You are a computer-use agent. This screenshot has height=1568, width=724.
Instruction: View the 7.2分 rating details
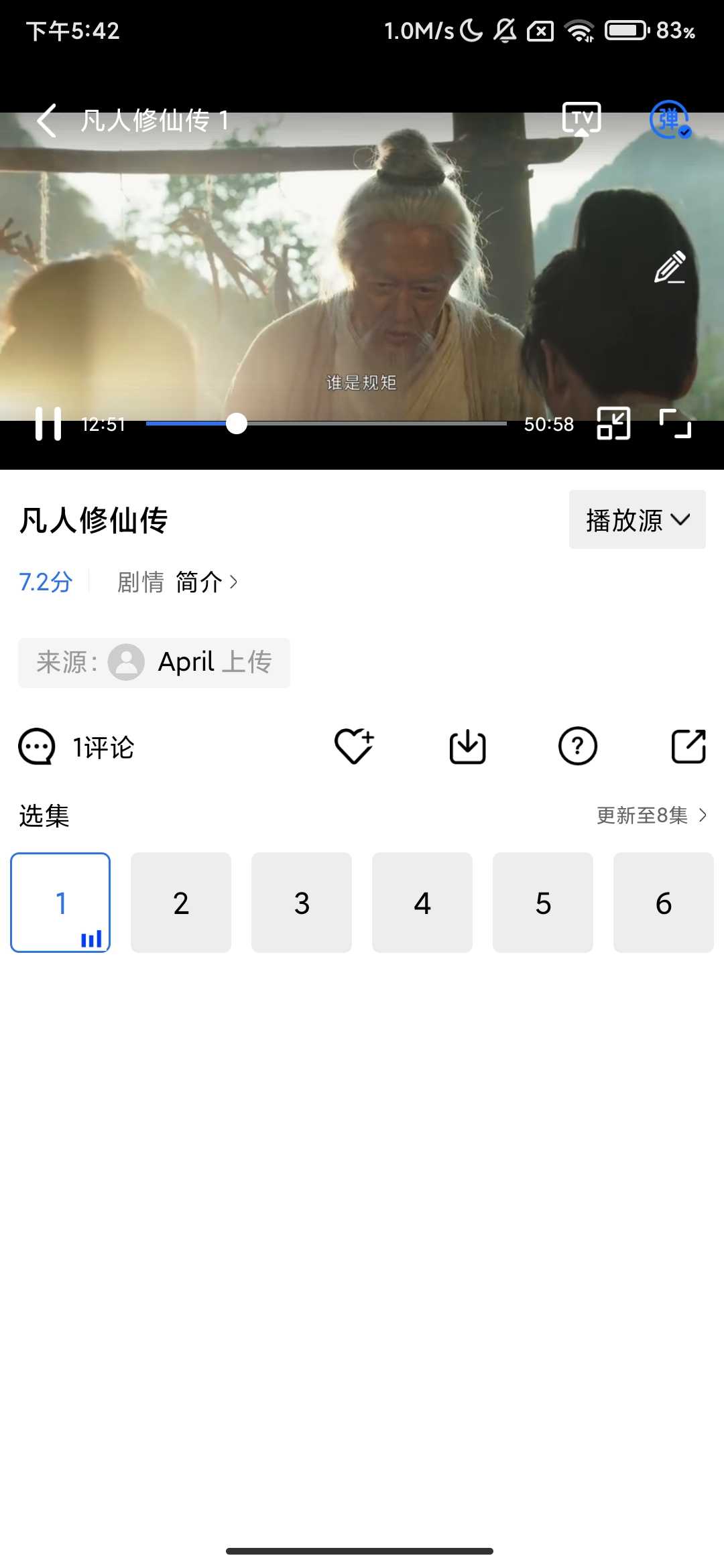click(x=44, y=582)
